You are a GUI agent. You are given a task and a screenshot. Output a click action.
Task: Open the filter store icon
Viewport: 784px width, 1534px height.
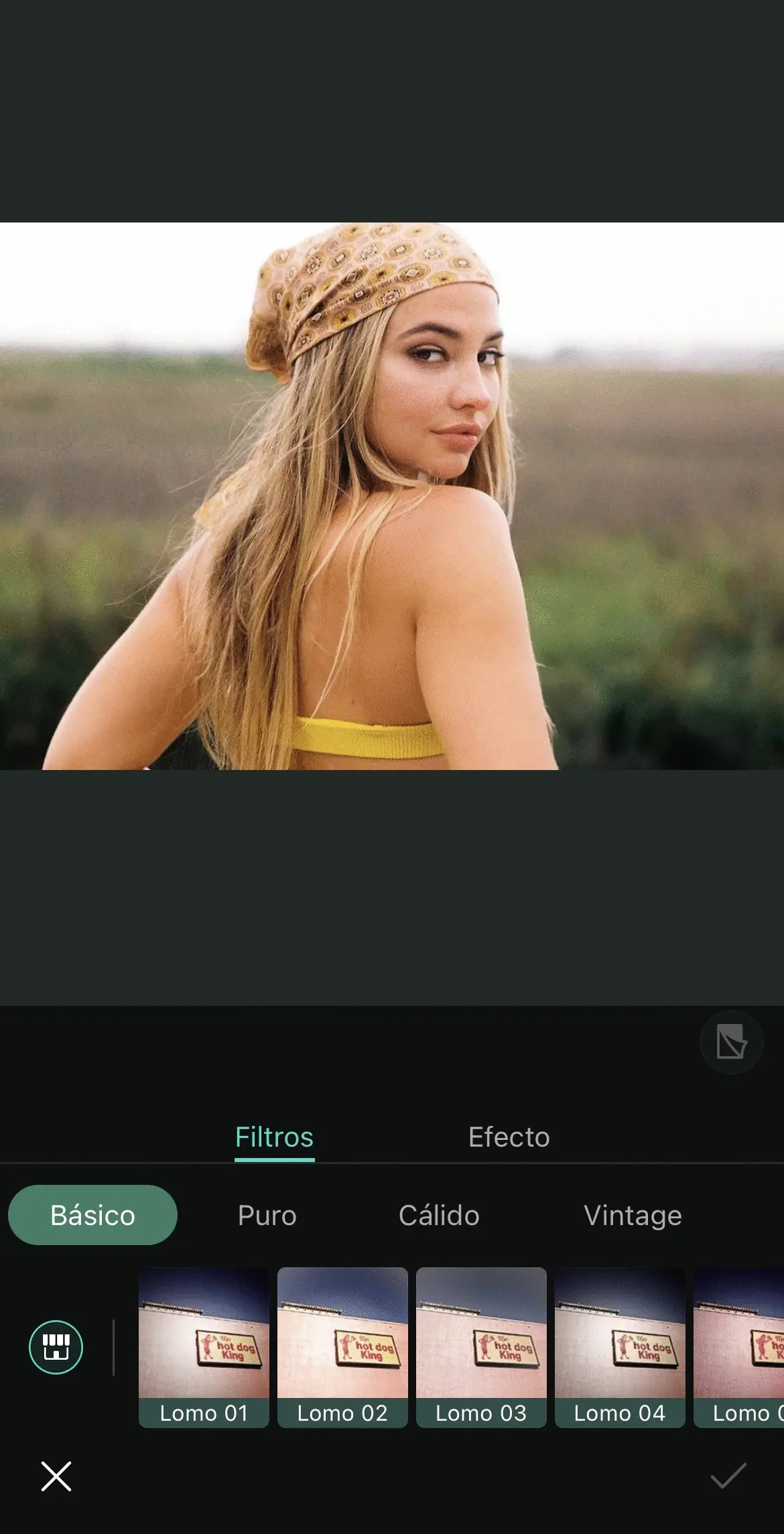(56, 1347)
